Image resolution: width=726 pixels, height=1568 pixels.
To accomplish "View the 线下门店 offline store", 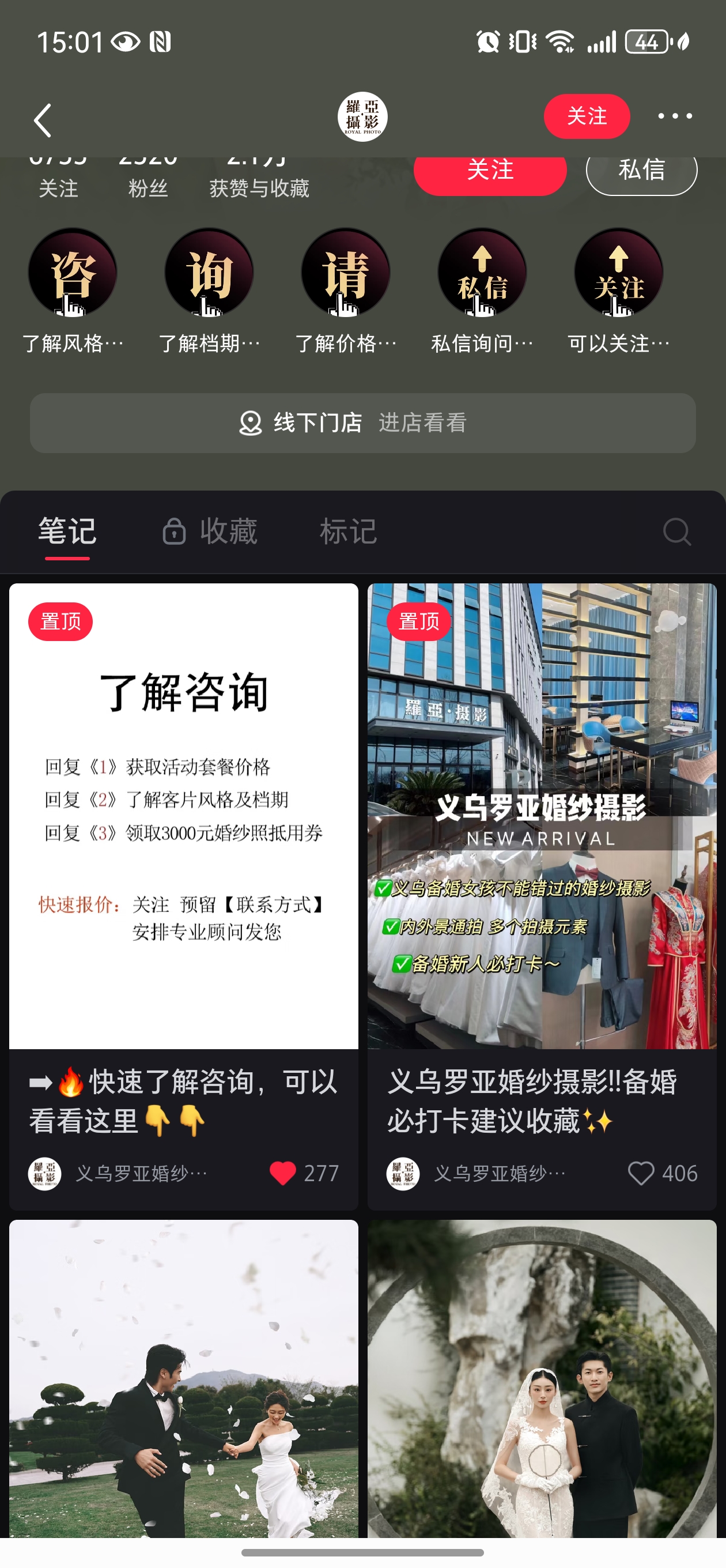I will [x=362, y=423].
